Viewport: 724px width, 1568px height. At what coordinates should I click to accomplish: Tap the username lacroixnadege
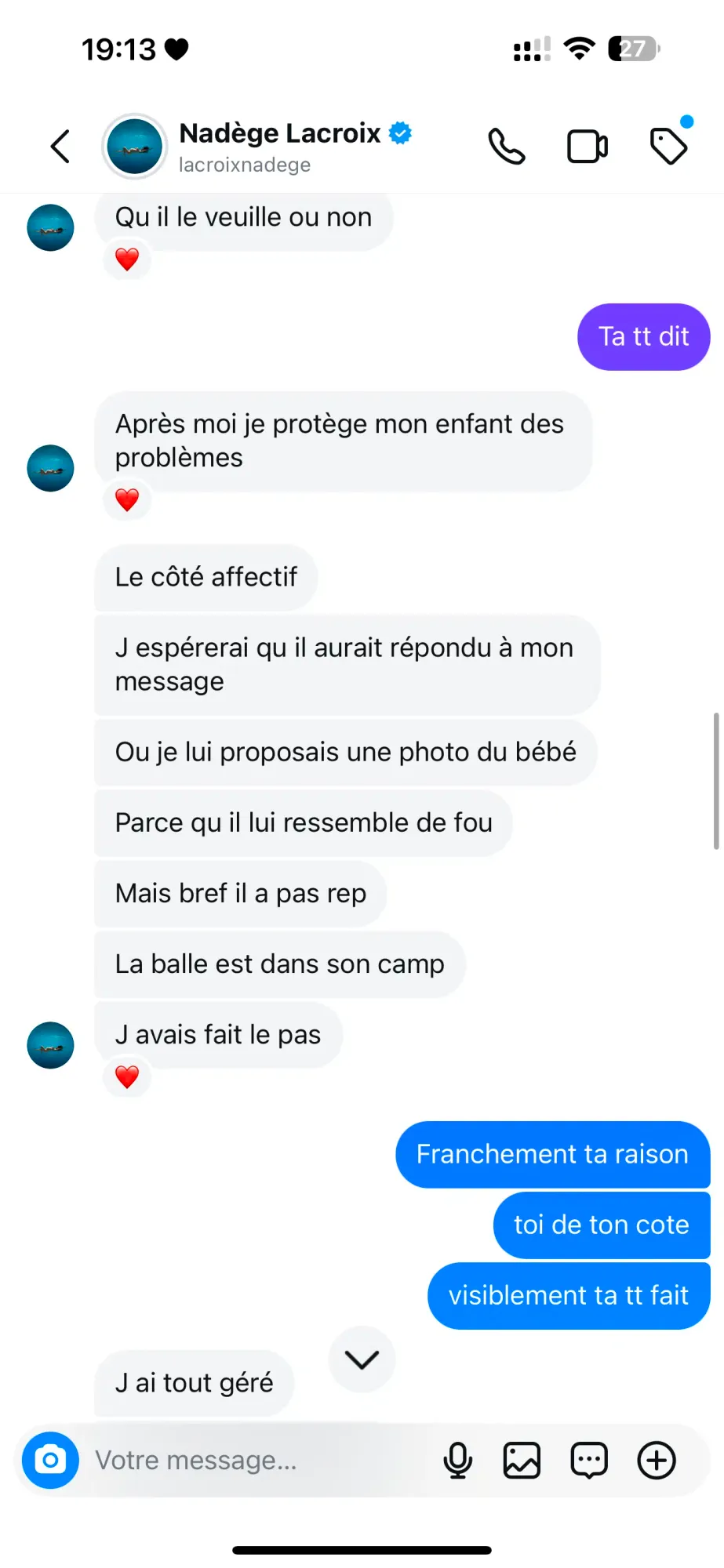click(245, 165)
